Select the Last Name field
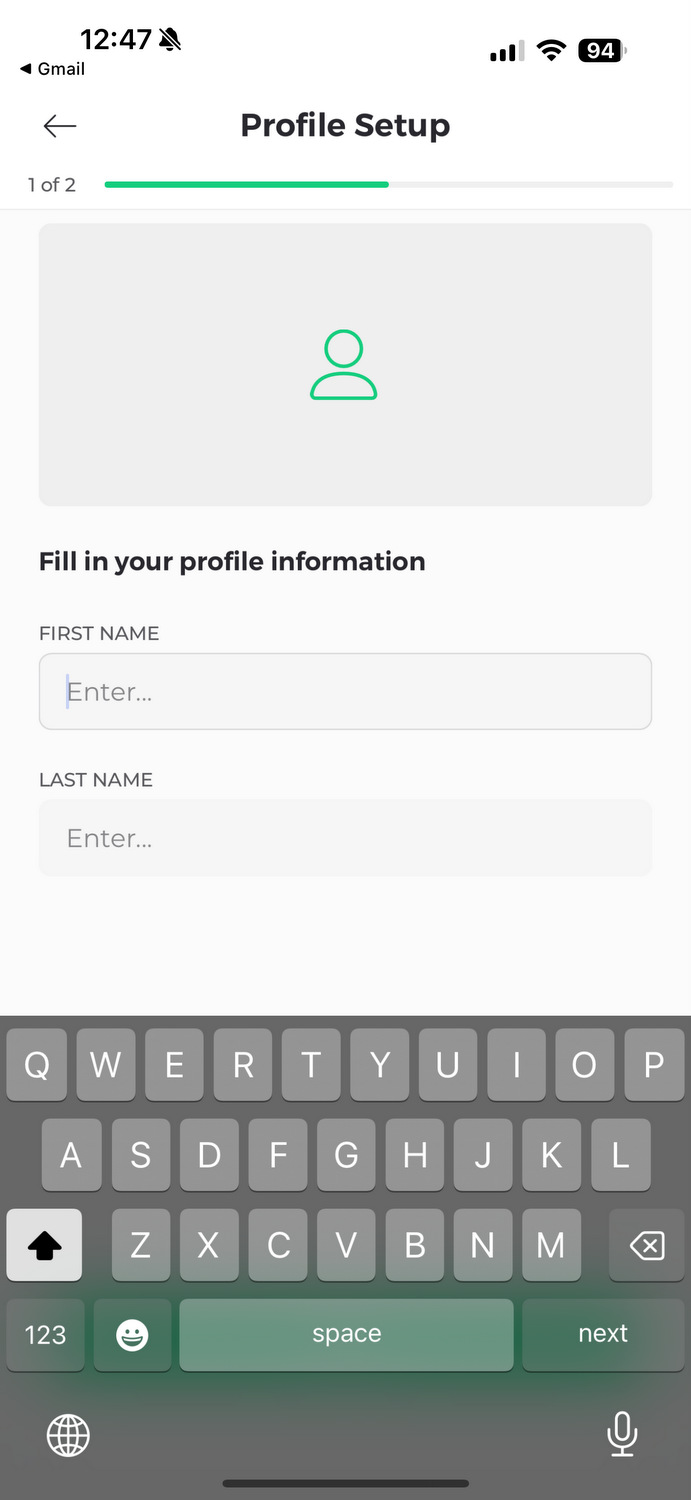 pyautogui.click(x=345, y=838)
